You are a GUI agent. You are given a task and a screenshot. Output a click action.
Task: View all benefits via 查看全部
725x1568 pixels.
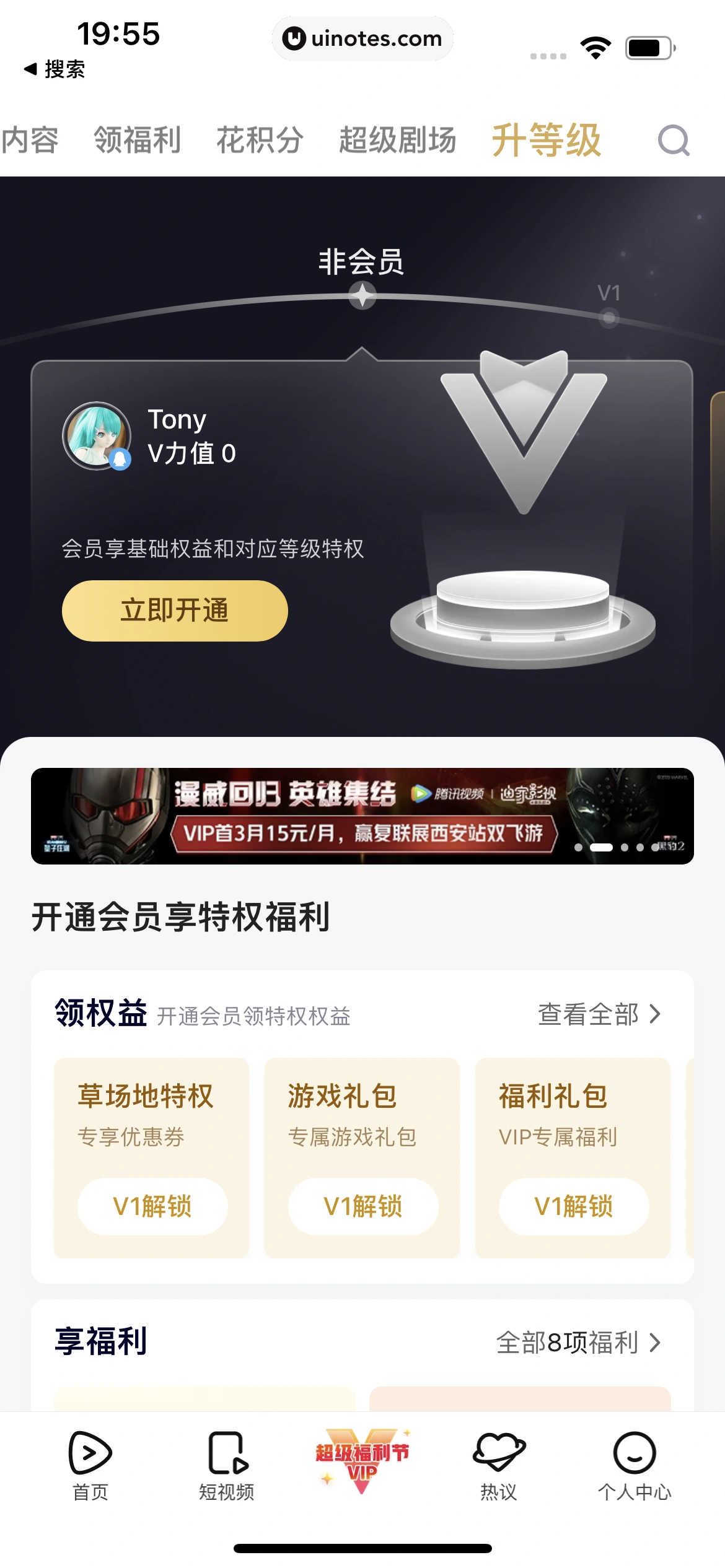(x=599, y=1014)
